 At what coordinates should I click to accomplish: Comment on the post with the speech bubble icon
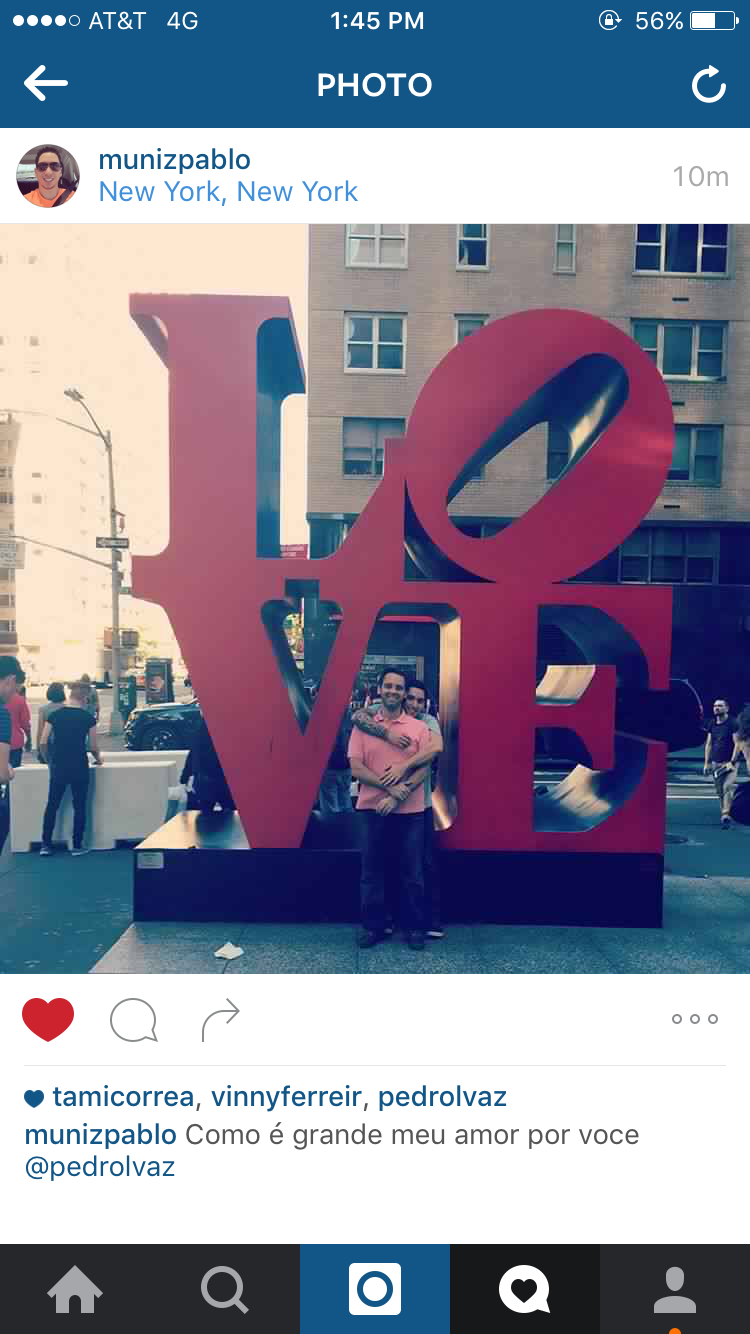(x=133, y=1021)
